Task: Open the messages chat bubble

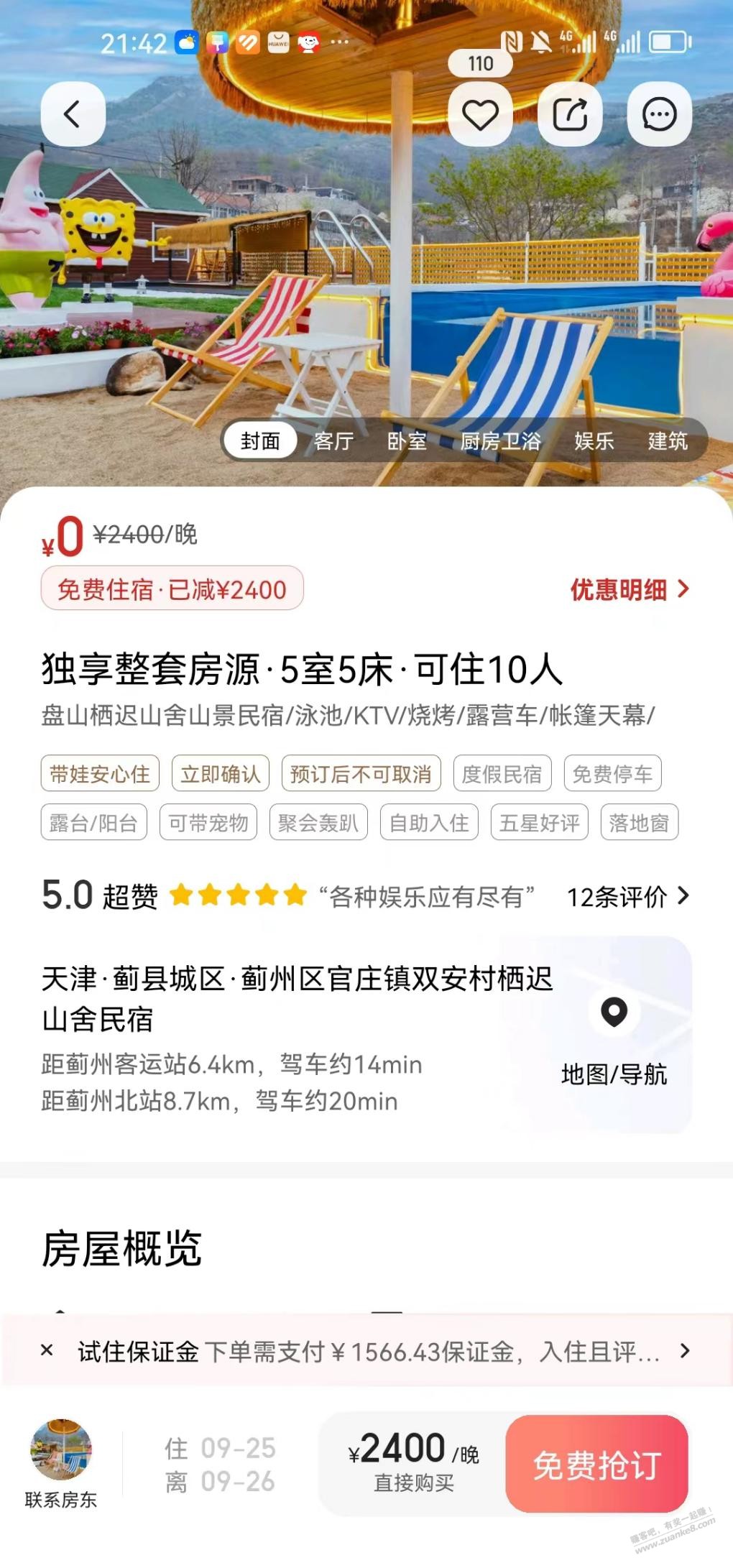Action: (x=659, y=114)
